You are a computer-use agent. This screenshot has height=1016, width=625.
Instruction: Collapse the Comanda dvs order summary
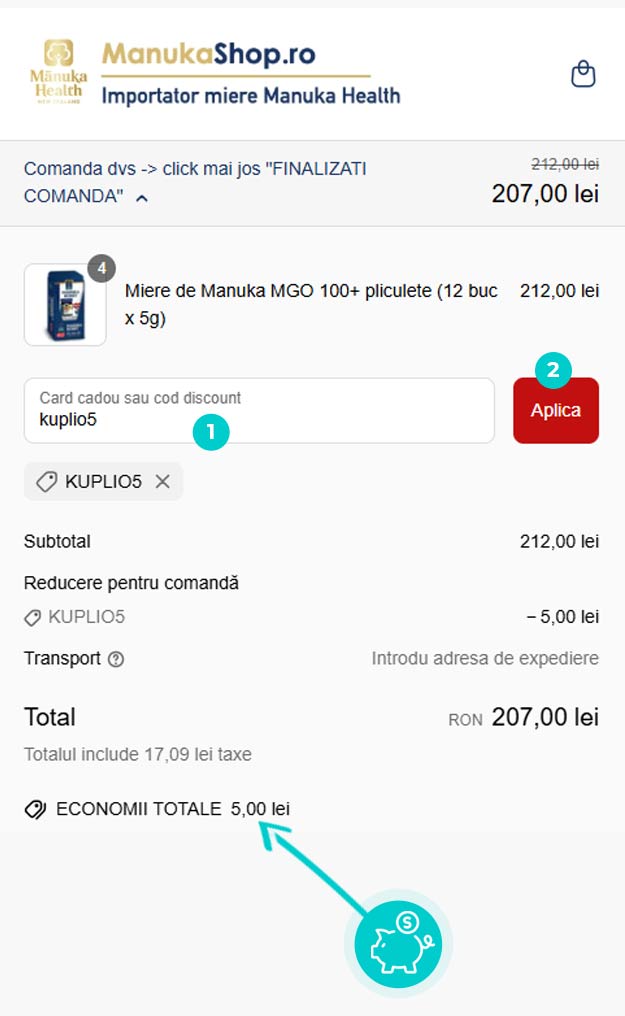point(195,182)
